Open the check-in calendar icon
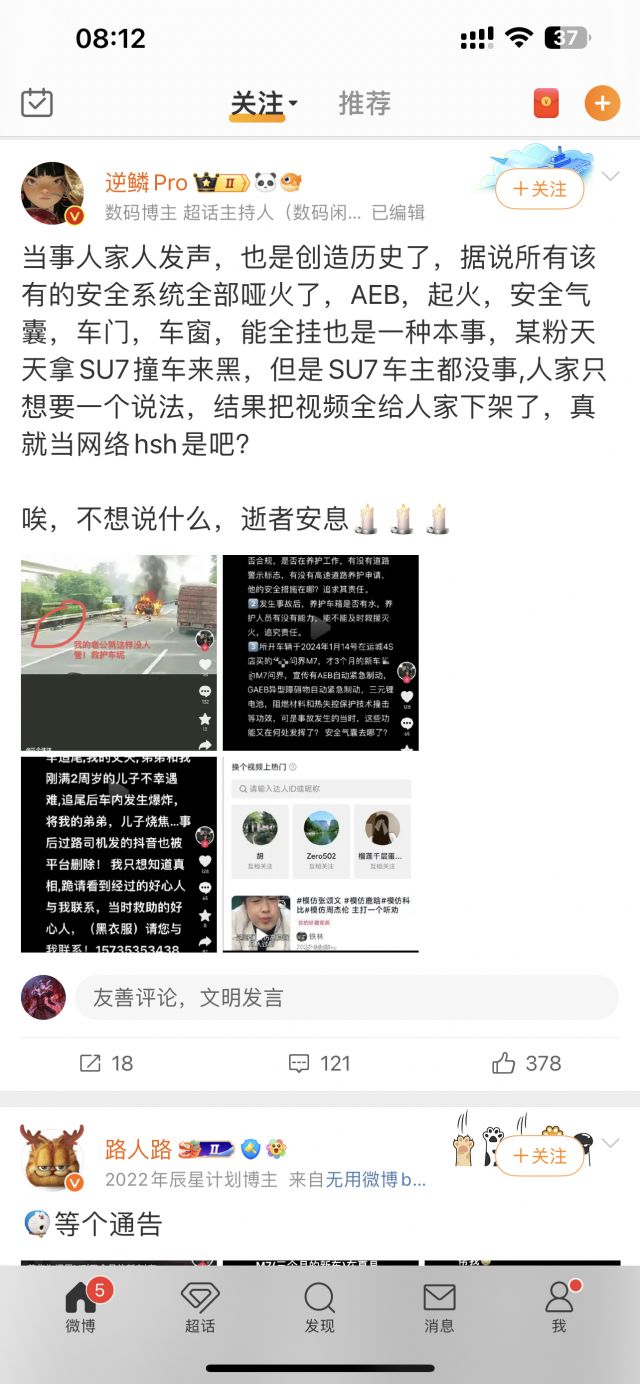The height and width of the screenshot is (1384, 640). coord(37,103)
